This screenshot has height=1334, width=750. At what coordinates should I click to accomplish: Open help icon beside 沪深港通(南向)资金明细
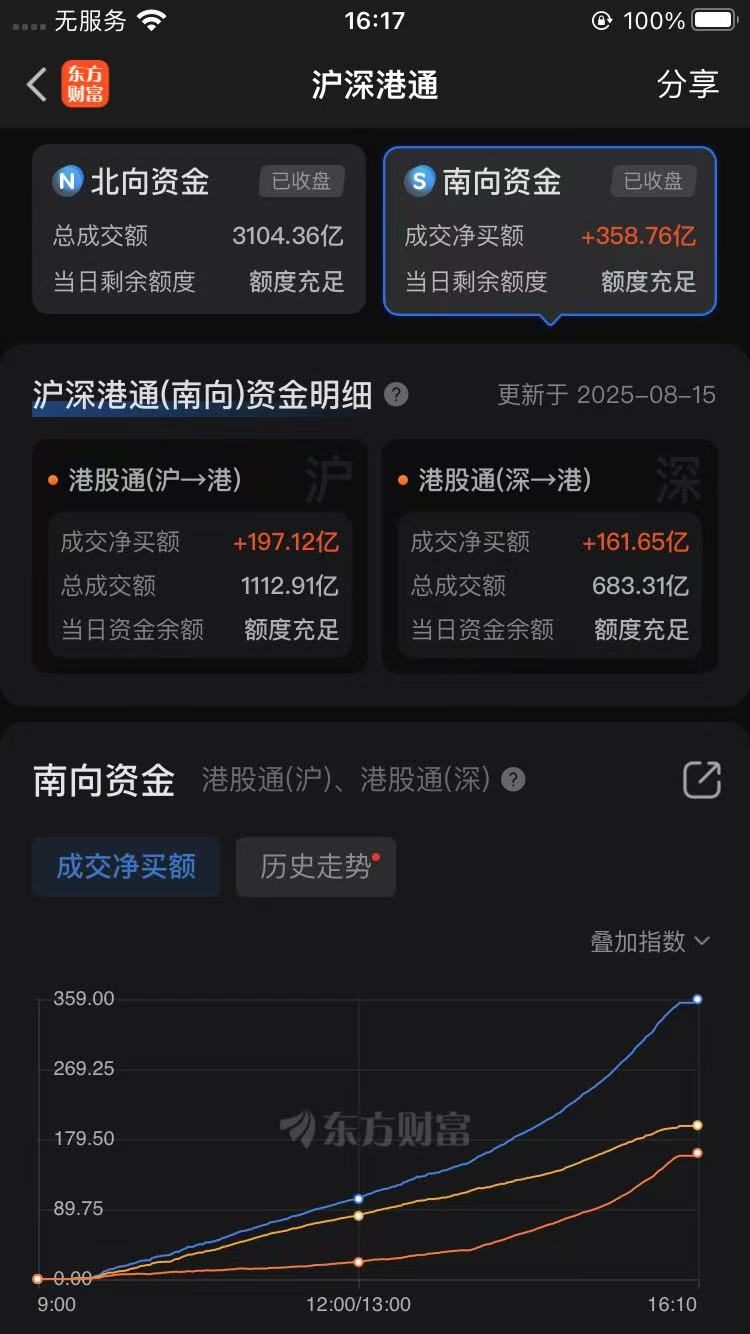(x=396, y=395)
